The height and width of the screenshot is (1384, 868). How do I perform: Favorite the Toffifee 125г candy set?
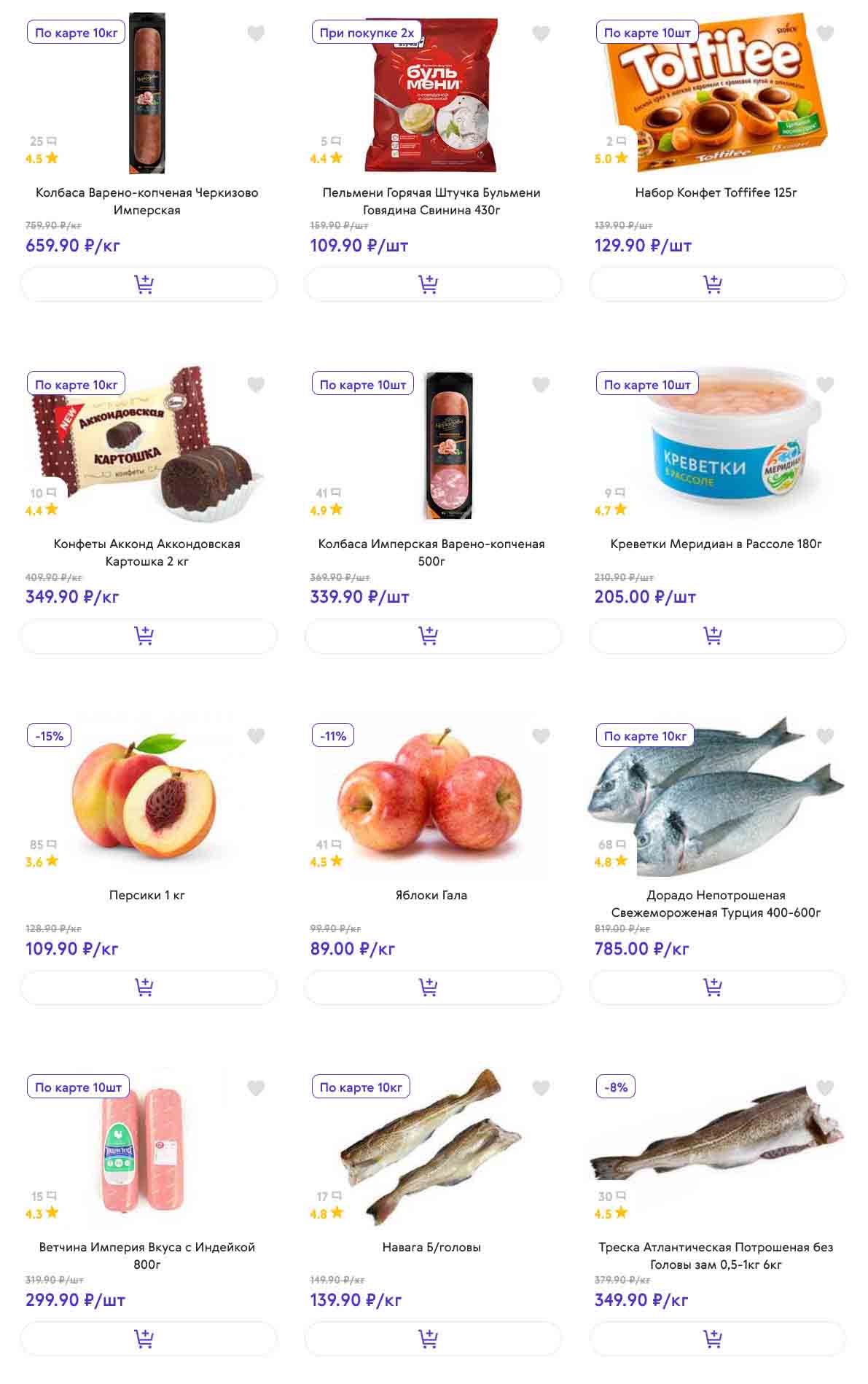tap(825, 34)
